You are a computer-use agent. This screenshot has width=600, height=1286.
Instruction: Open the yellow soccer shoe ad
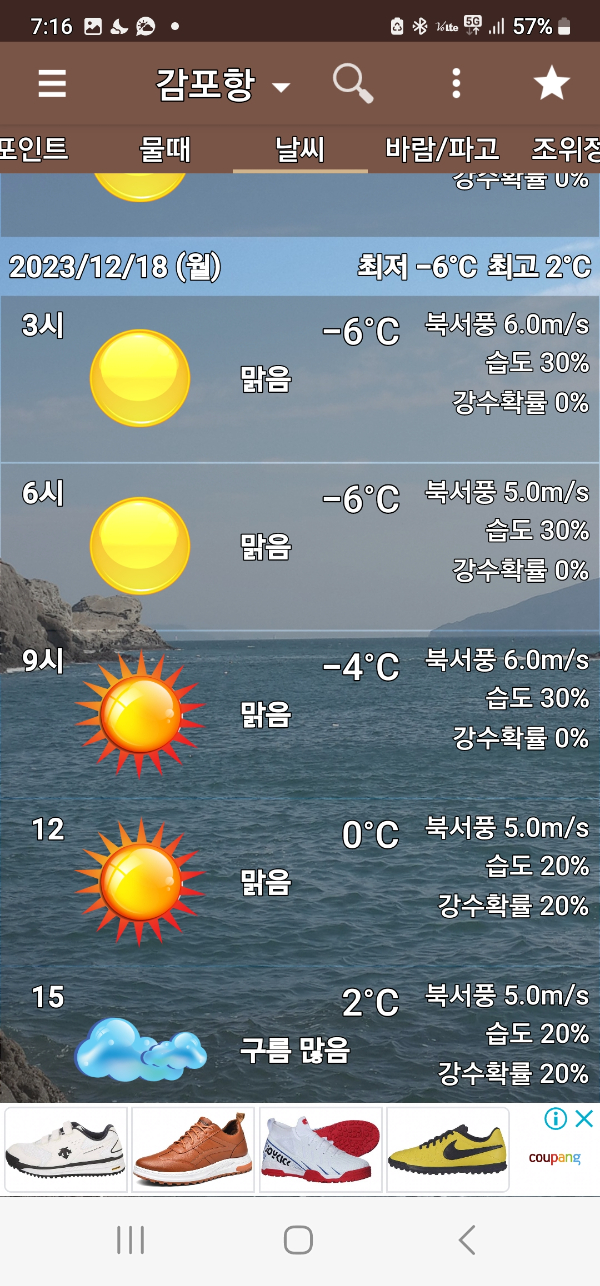(447, 1149)
